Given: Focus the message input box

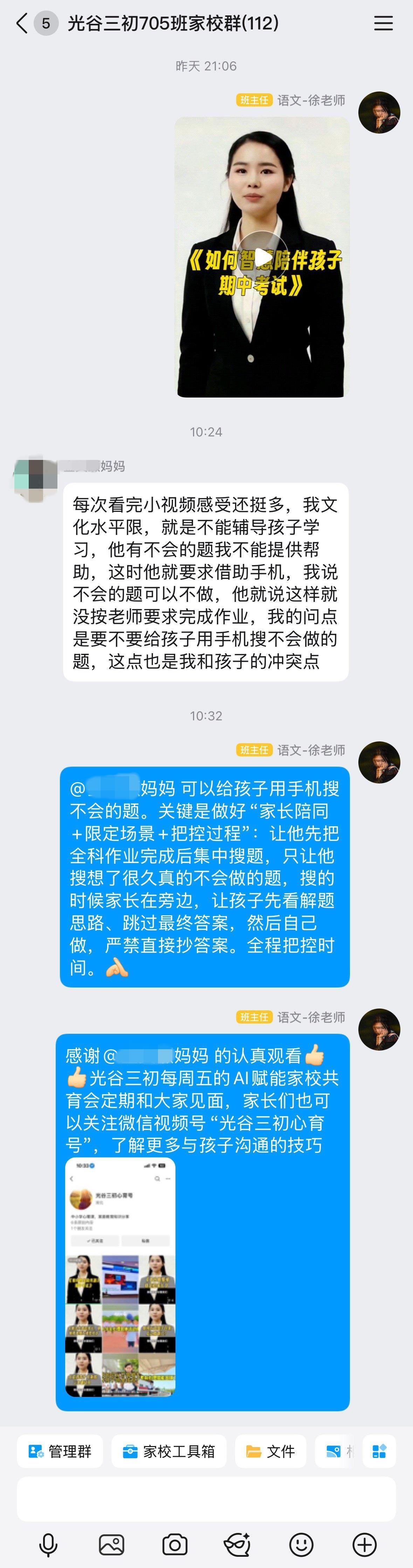Looking at the screenshot, I should click(206, 1499).
